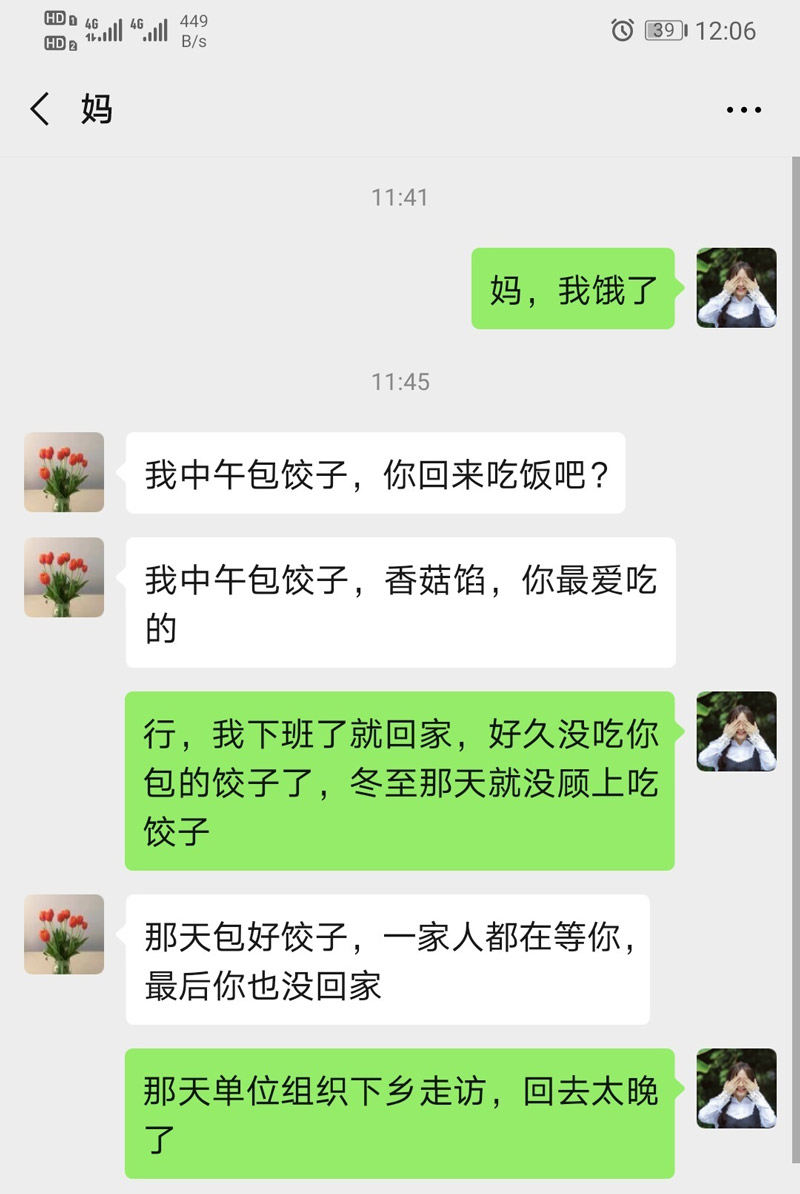Tap the HD1 volte indicator

54,18
